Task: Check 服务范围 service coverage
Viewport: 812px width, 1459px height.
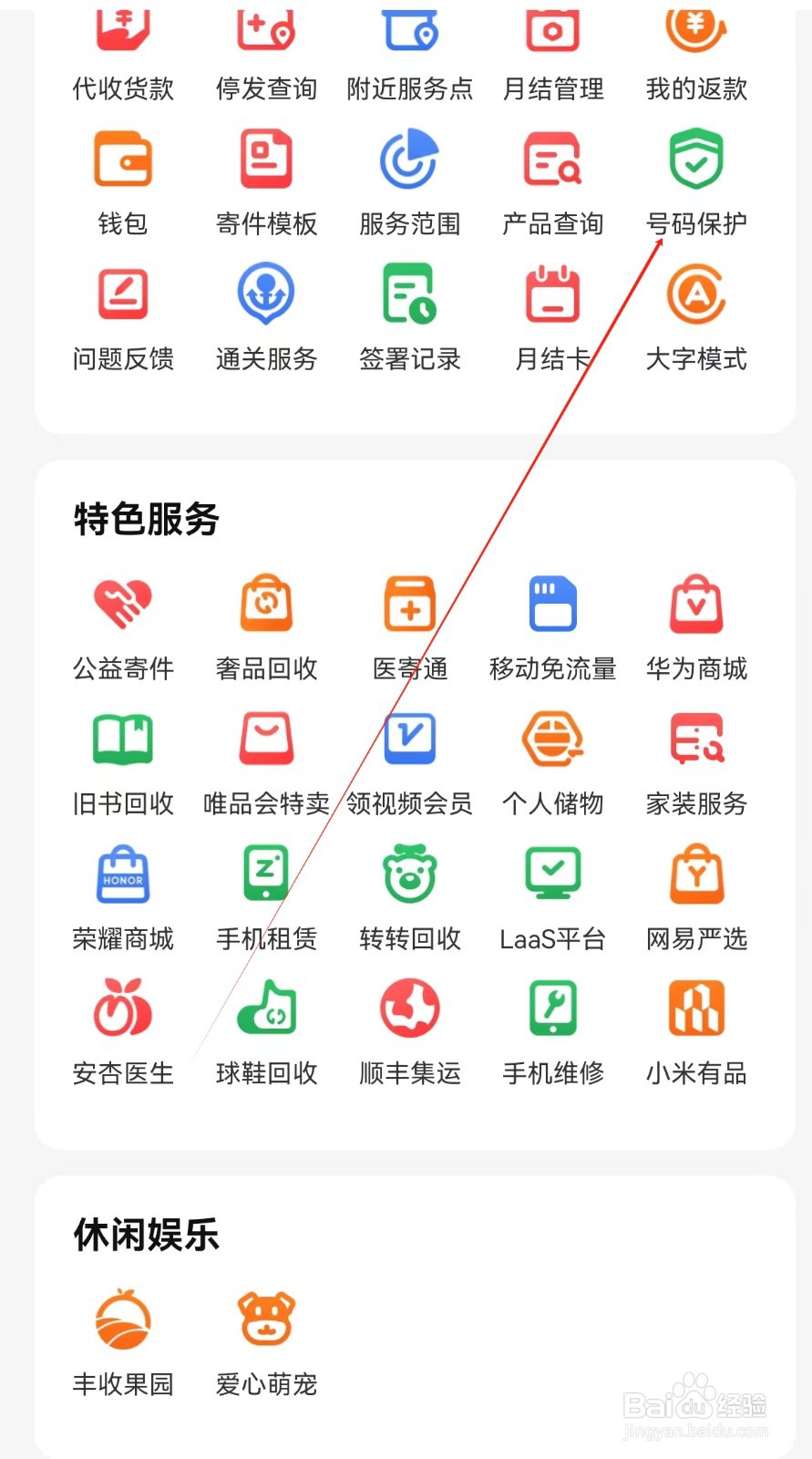Action: pos(409,182)
